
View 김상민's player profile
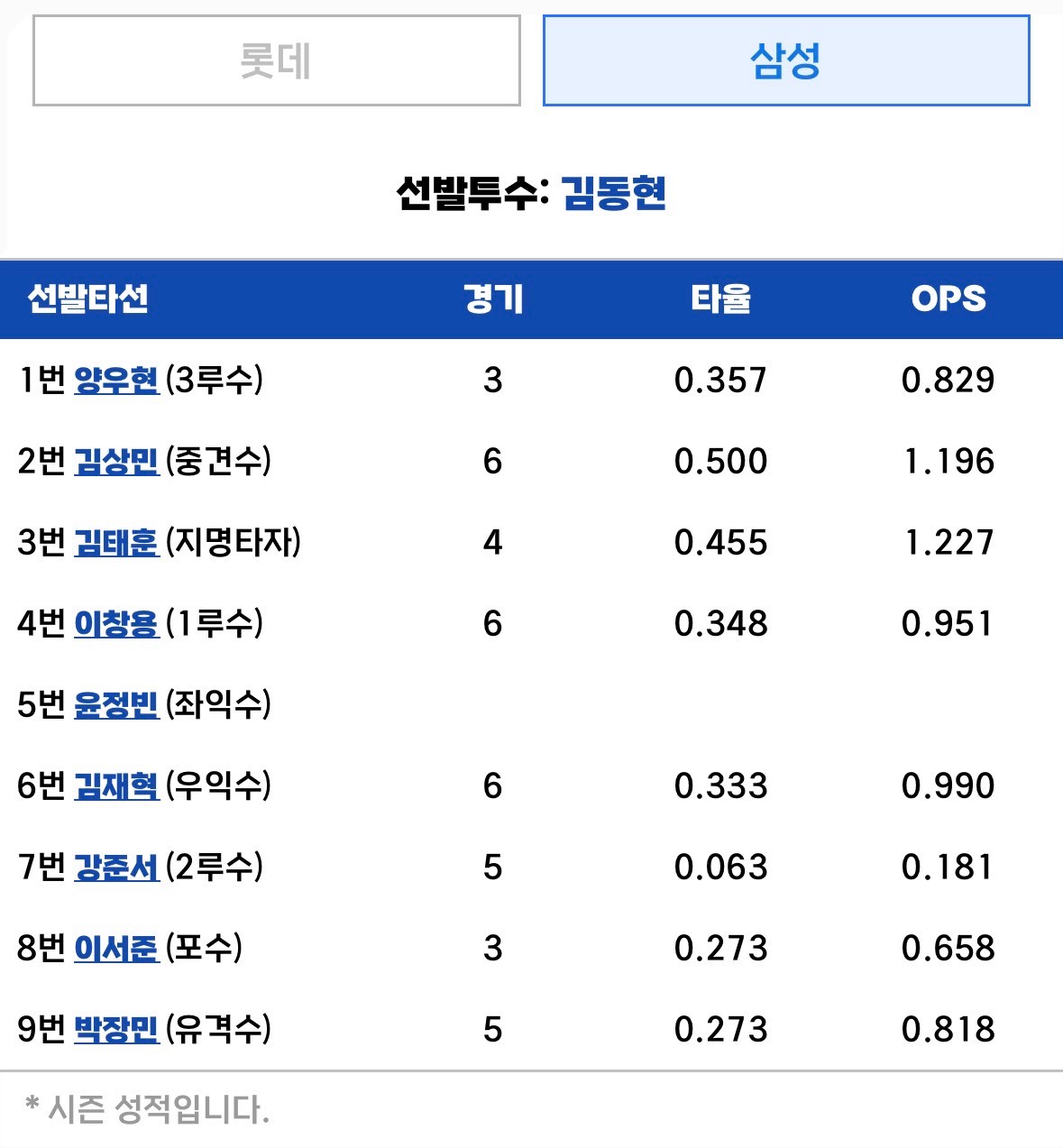pyautogui.click(x=116, y=462)
